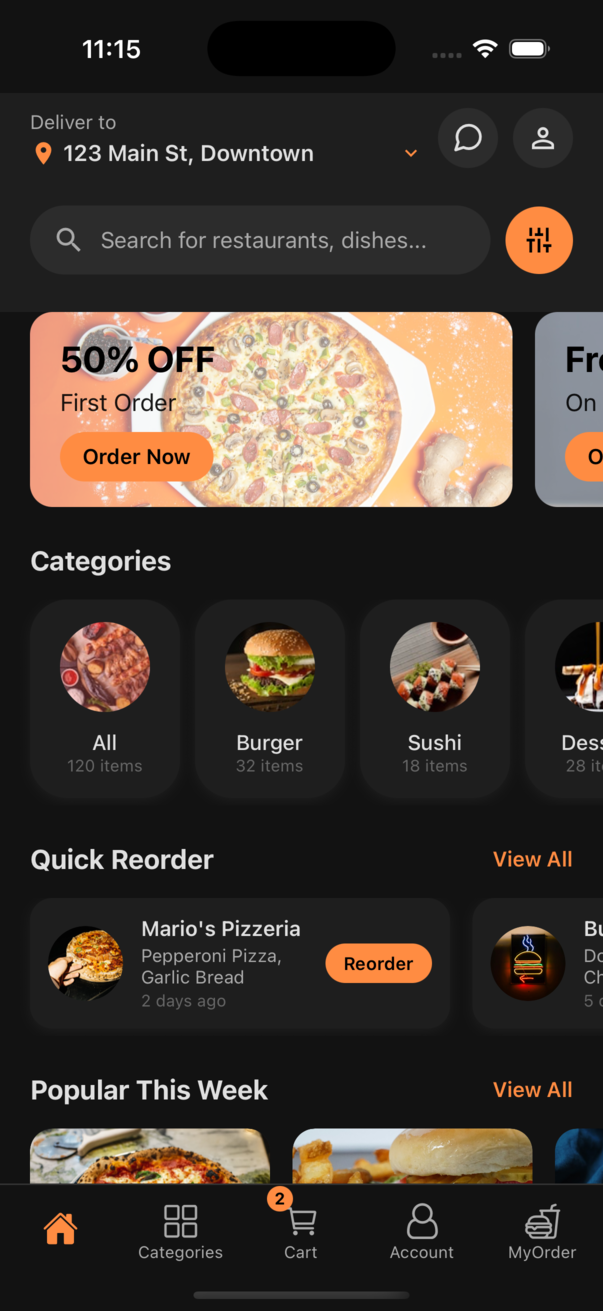
Task: Open the profile icon in header
Action: tap(542, 138)
